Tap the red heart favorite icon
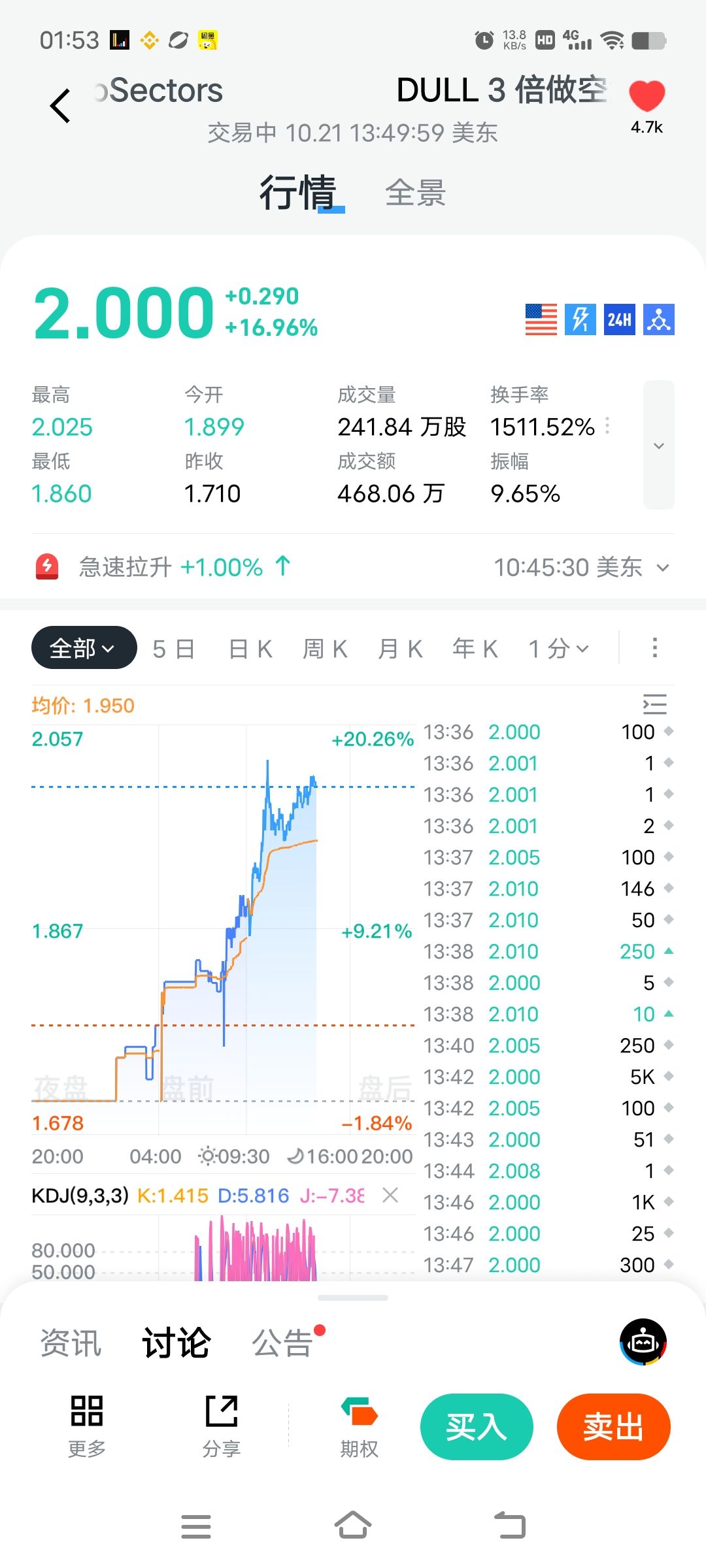The width and height of the screenshot is (706, 1568). tap(647, 97)
